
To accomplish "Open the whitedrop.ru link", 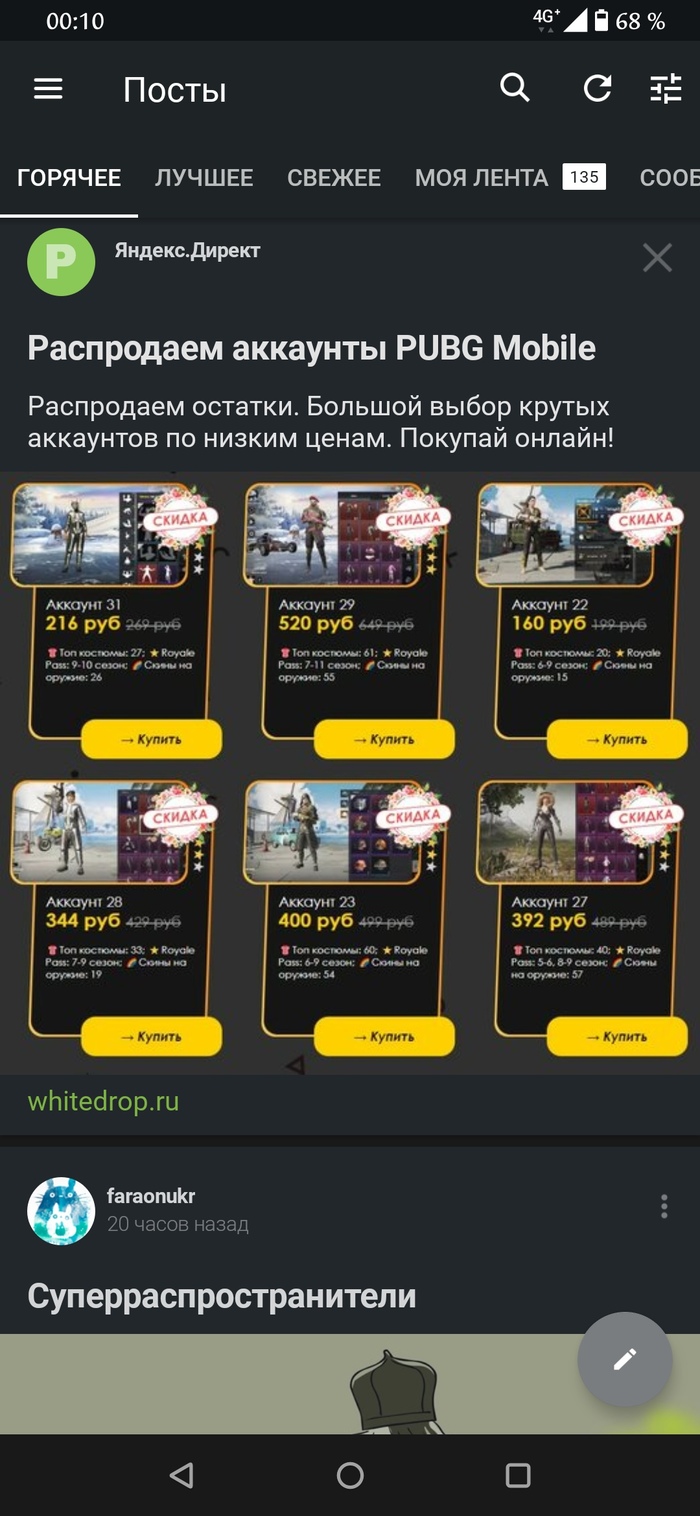I will pyautogui.click(x=103, y=1102).
